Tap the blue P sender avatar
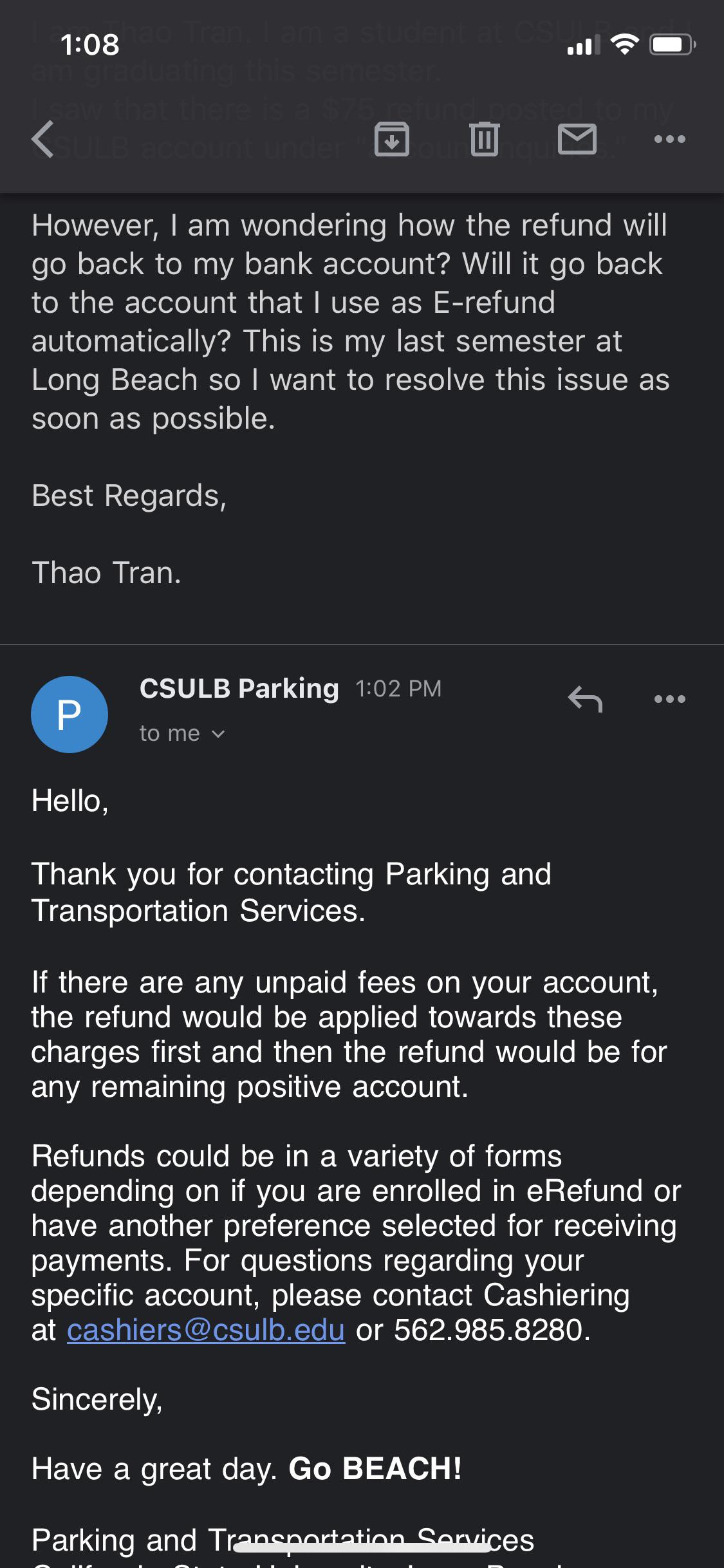Screen dimensions: 724x1568 70,714
